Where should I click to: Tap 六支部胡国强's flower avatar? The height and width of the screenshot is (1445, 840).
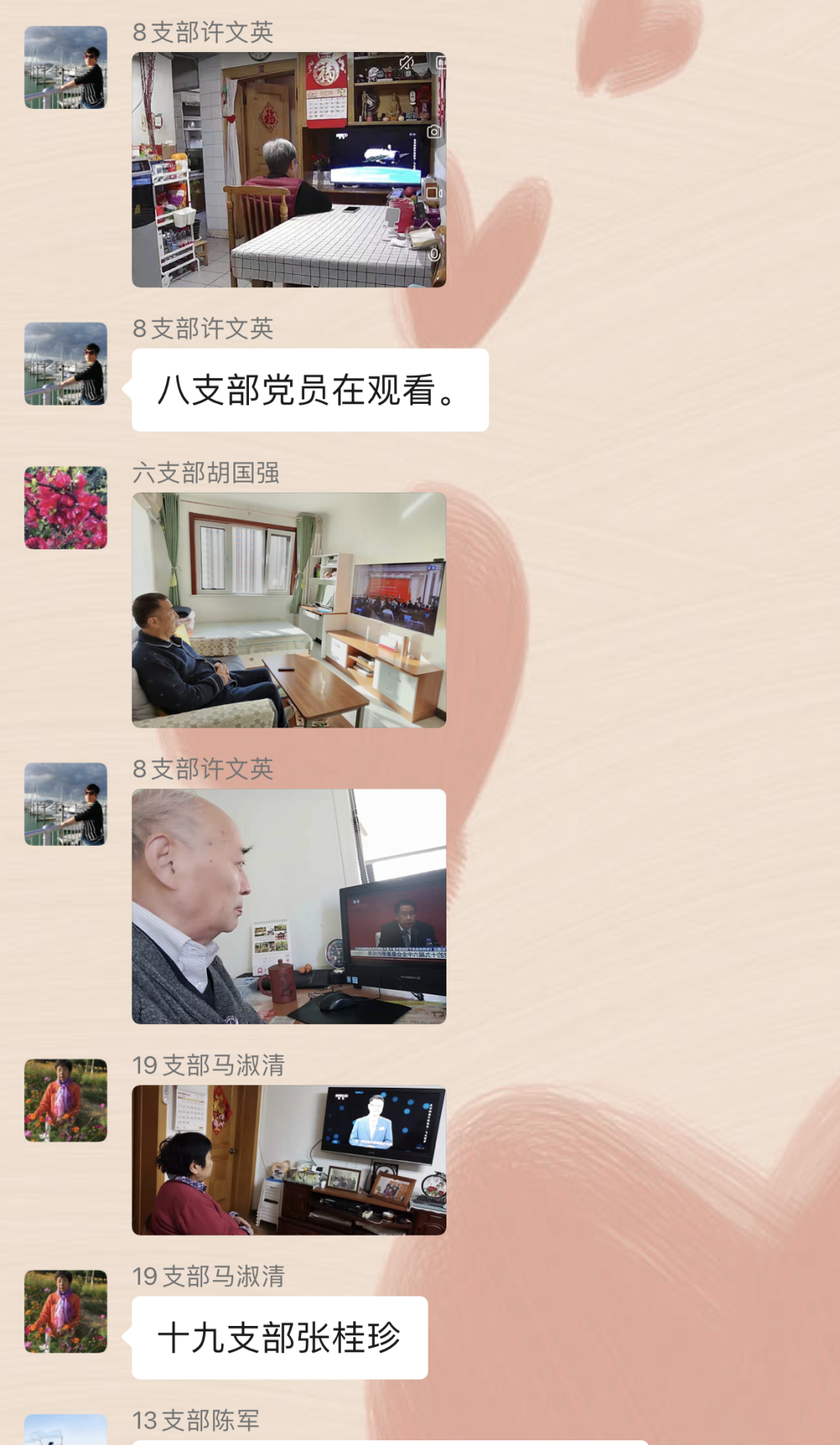pyautogui.click(x=65, y=507)
